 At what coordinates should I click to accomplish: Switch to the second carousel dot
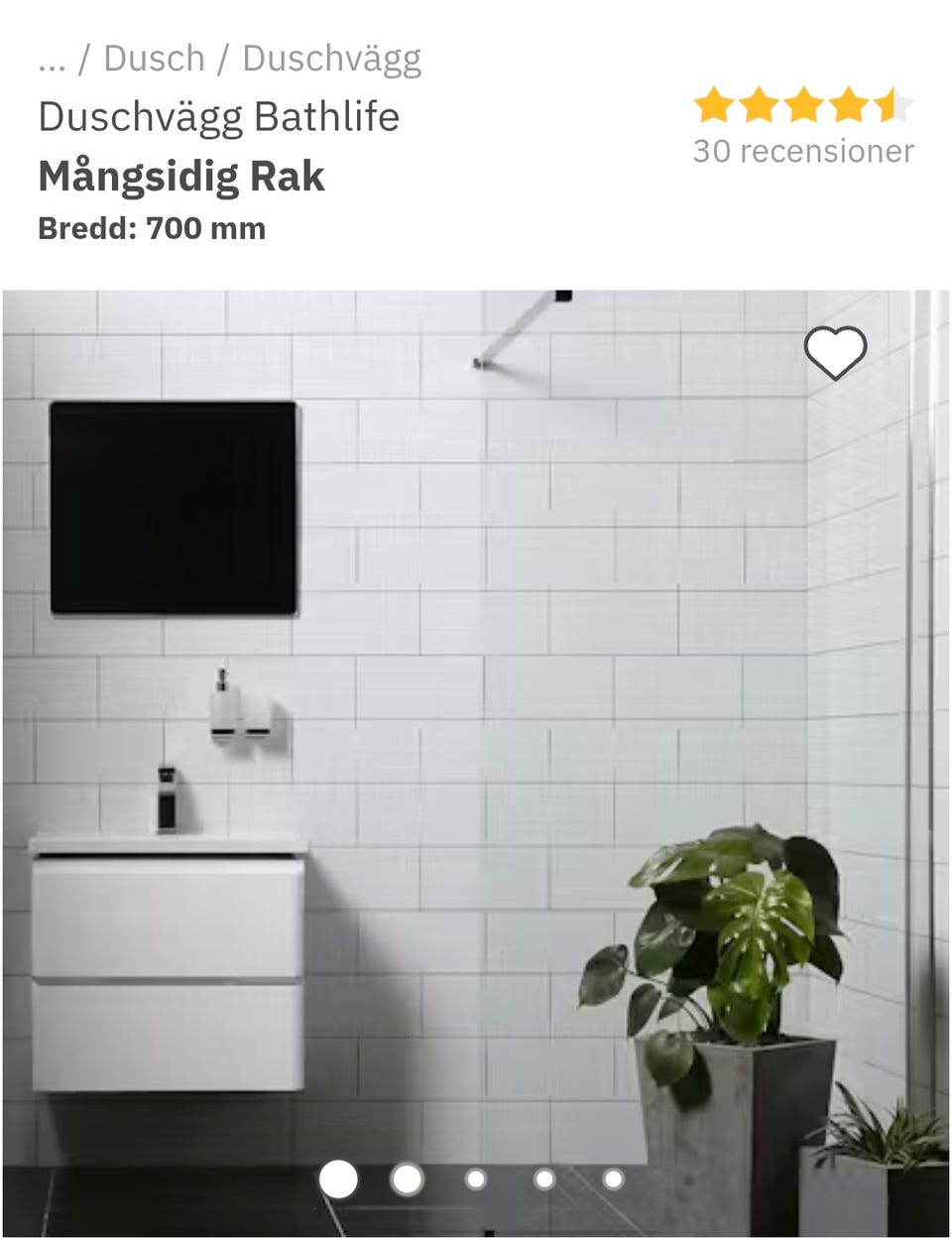pos(407,1179)
